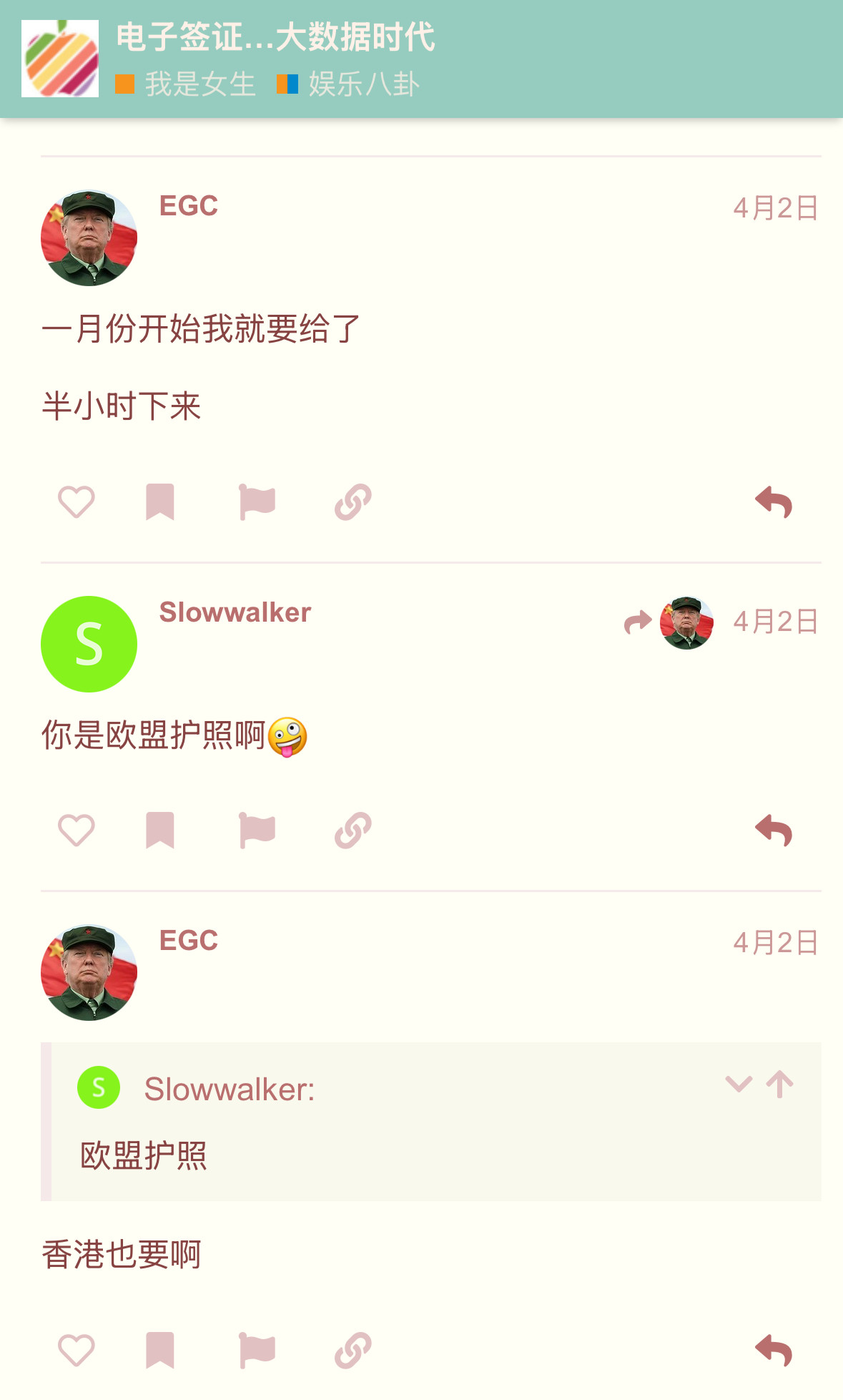
Task: Open the topic title 电子签证…大数据时代
Action: (x=275, y=37)
